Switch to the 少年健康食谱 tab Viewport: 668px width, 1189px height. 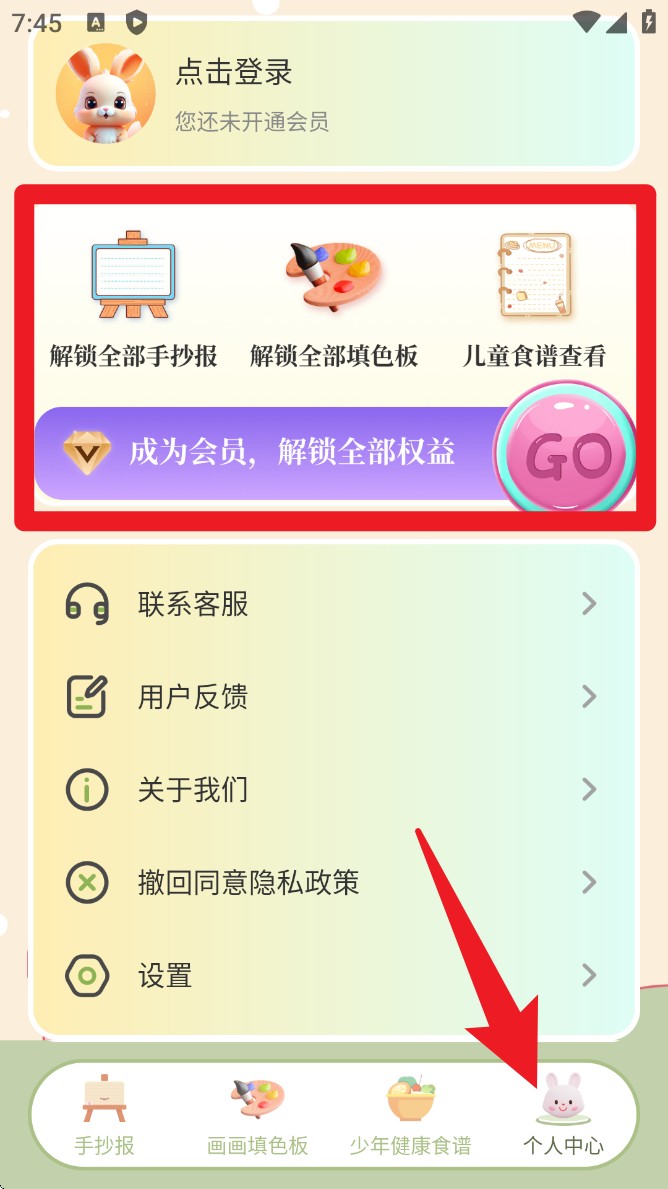[410, 1115]
